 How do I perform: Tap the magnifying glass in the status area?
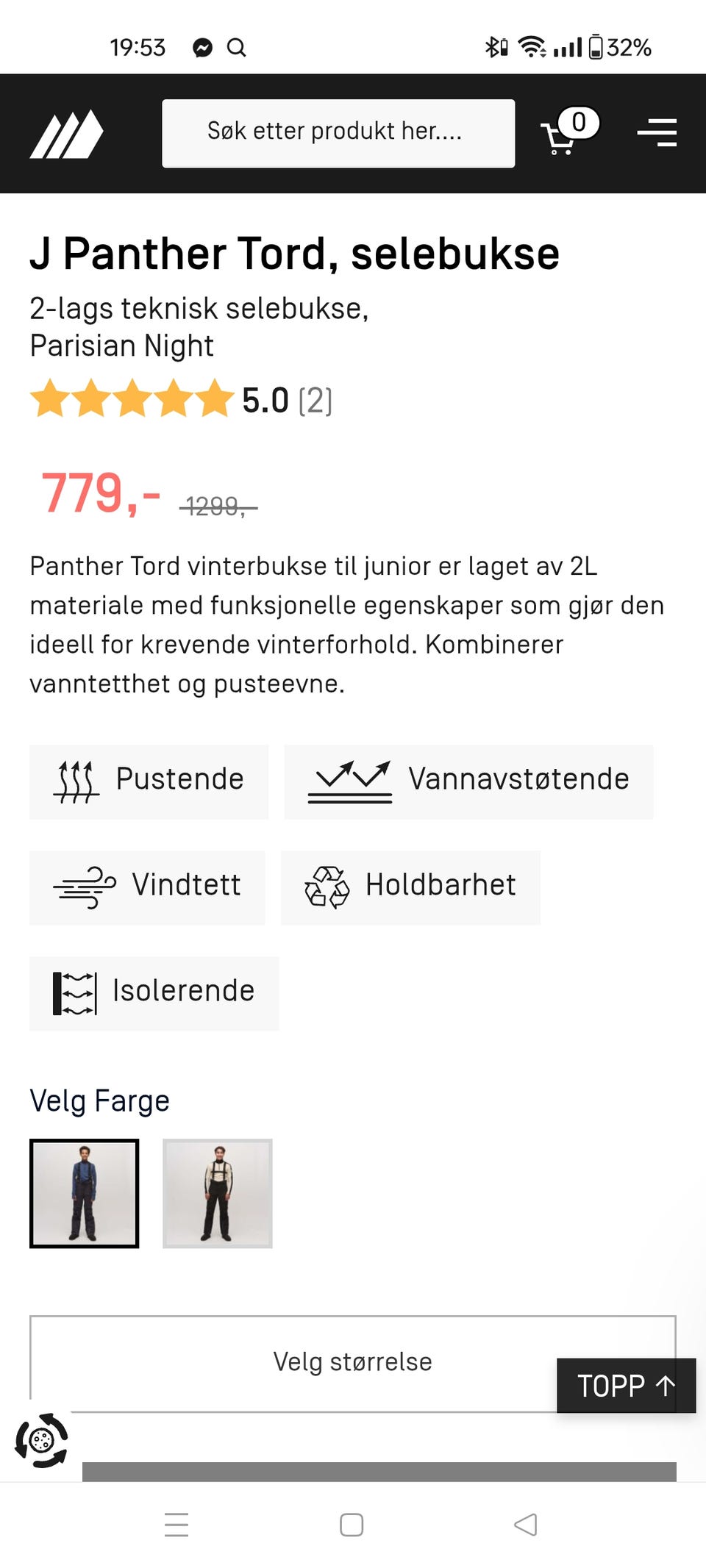(238, 47)
